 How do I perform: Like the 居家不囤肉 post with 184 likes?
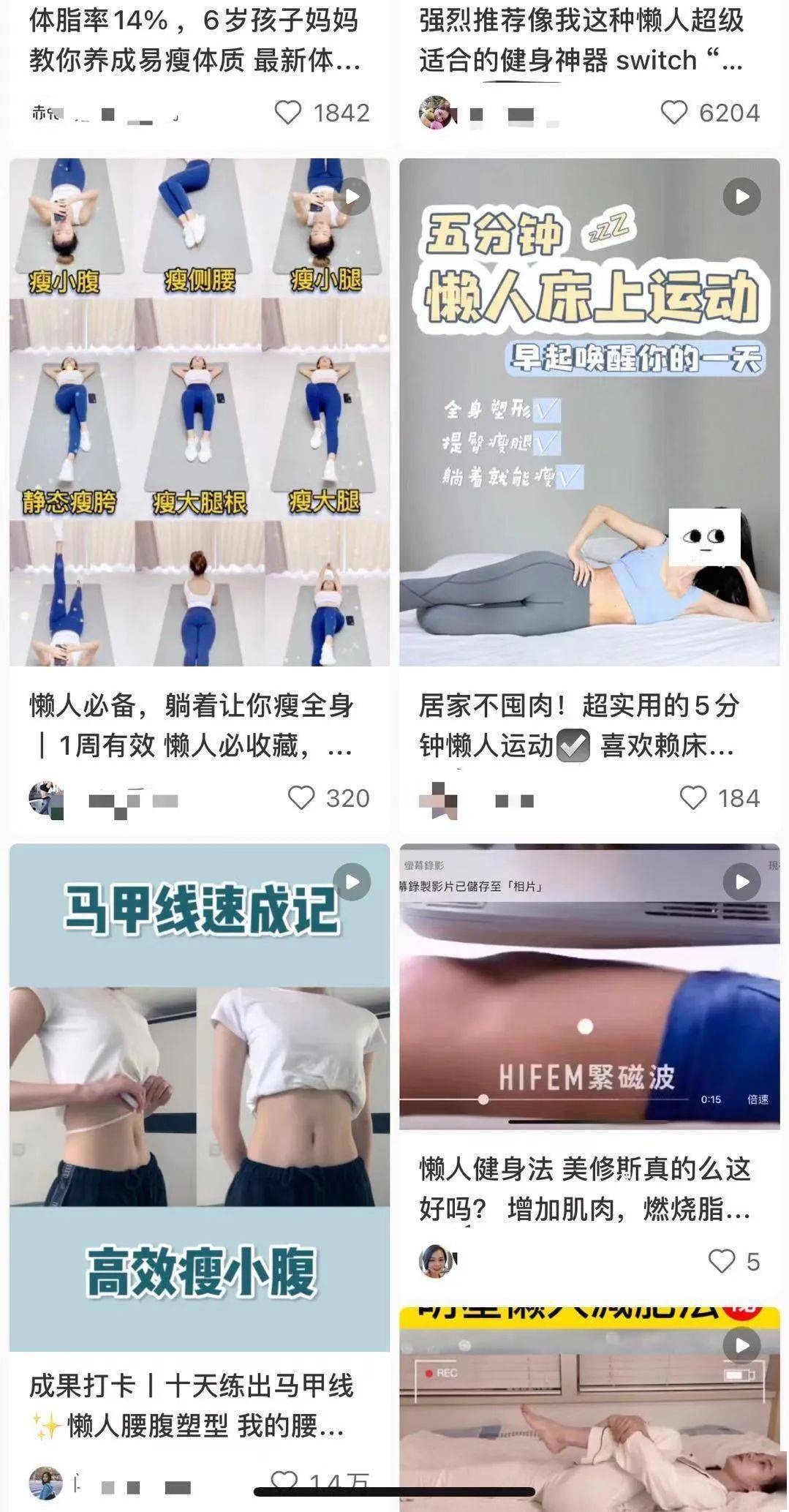coord(693,797)
